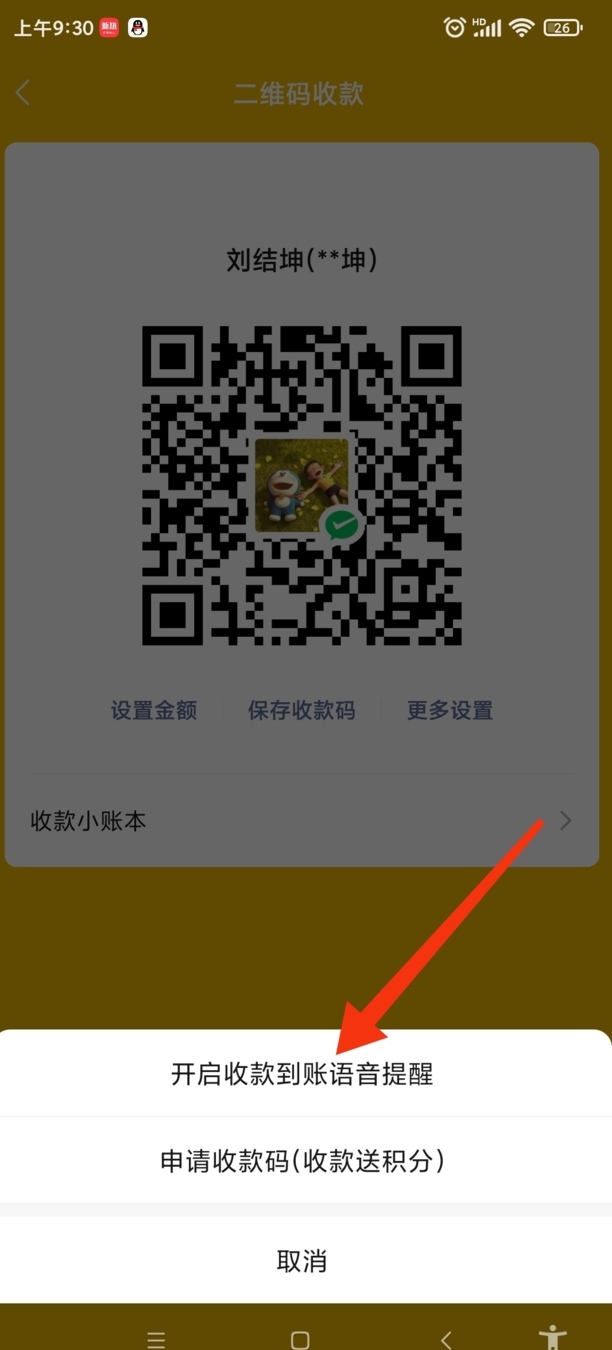The width and height of the screenshot is (612, 1350).
Task: Dismiss the sheet with 取消
Action: [302, 1260]
